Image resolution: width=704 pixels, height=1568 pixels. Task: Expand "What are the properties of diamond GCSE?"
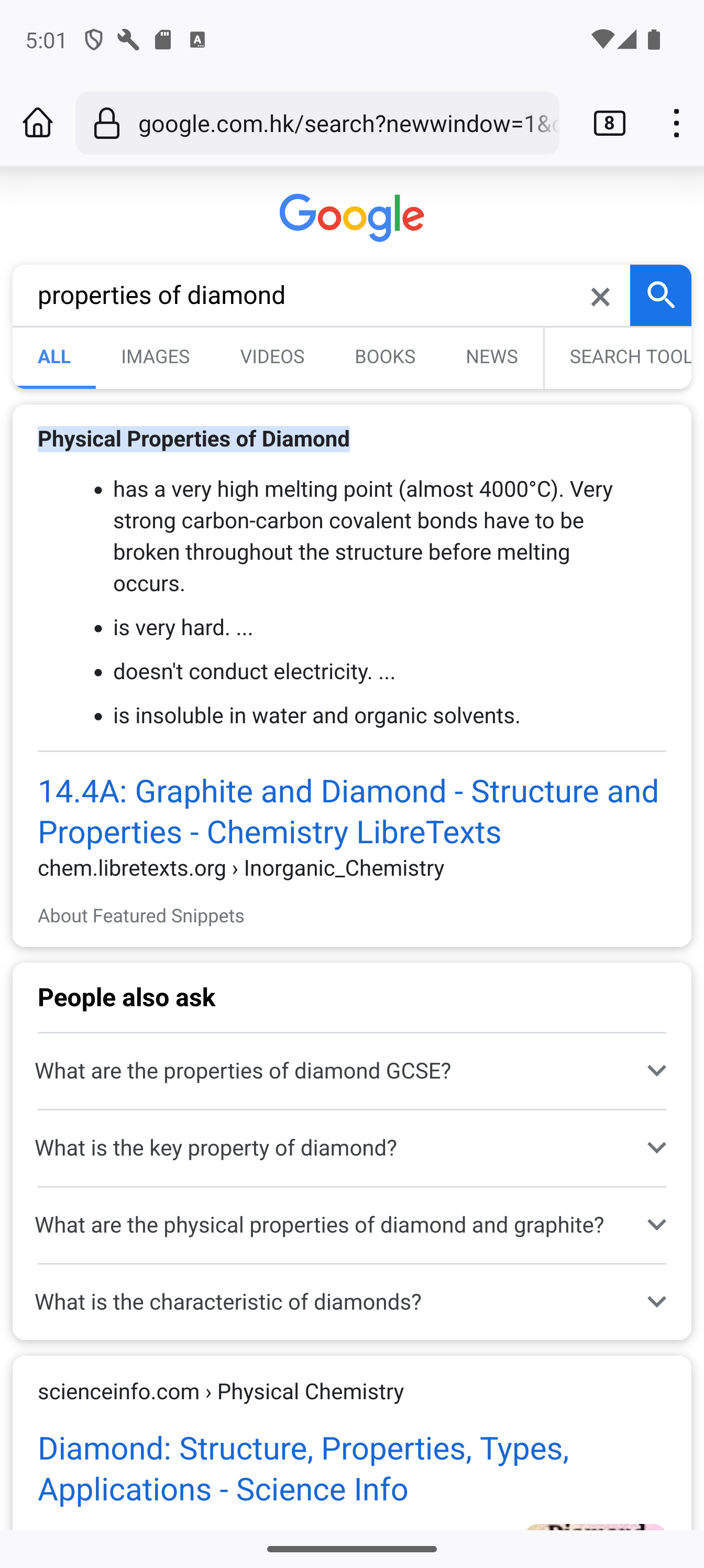pyautogui.click(x=351, y=1071)
